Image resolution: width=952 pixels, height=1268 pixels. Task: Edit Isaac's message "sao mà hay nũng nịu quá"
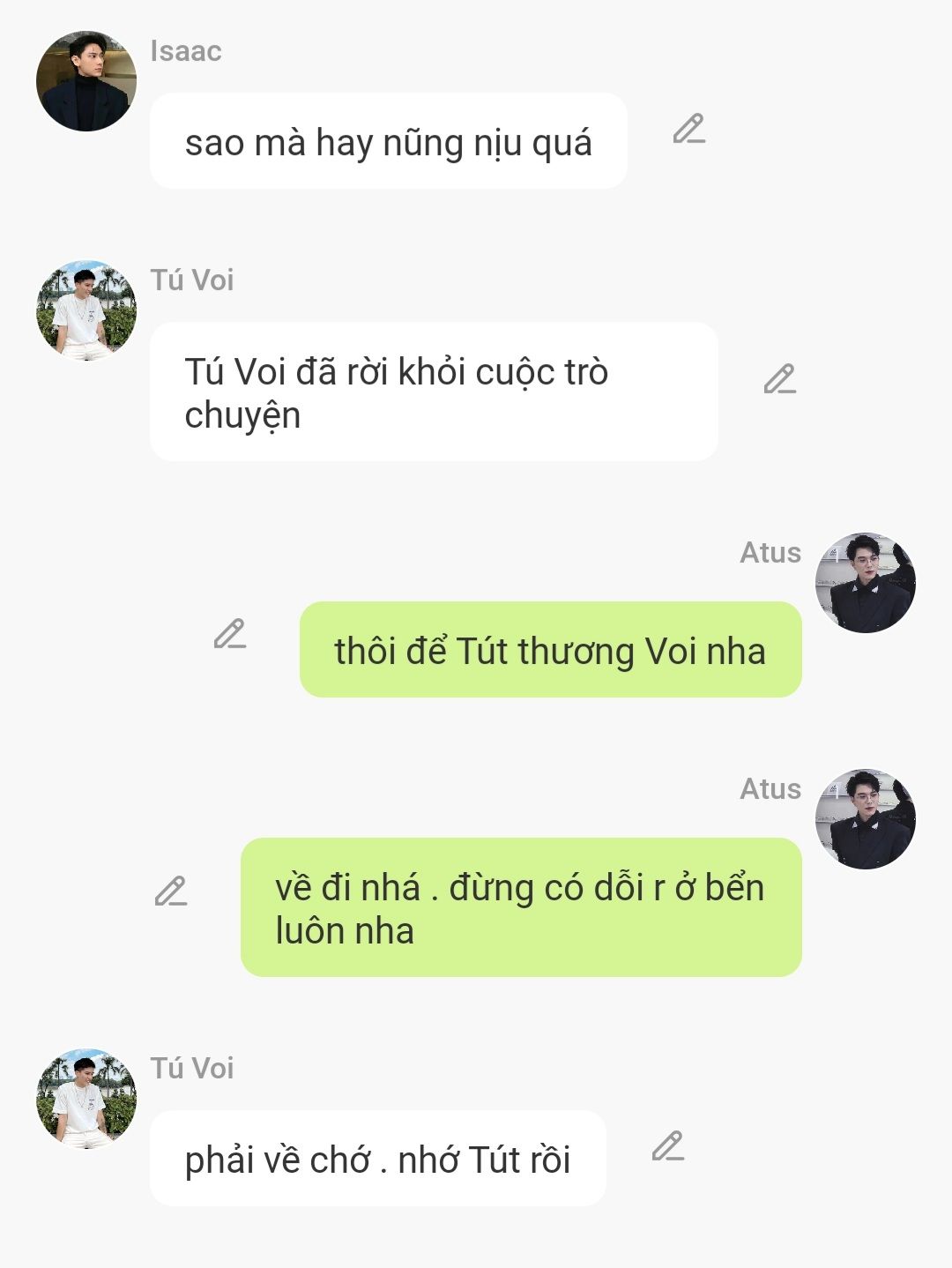tap(688, 129)
